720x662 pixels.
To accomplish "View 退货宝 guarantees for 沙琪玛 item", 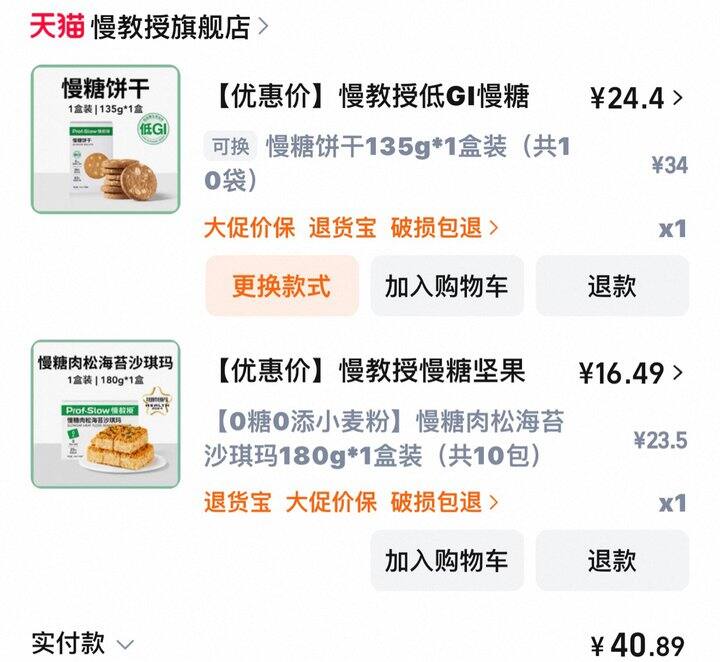I will [x=239, y=502].
